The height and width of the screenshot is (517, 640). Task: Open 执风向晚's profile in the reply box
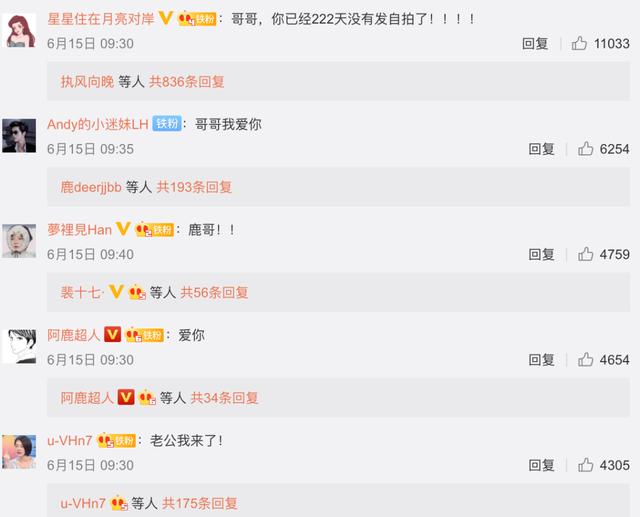tap(87, 82)
